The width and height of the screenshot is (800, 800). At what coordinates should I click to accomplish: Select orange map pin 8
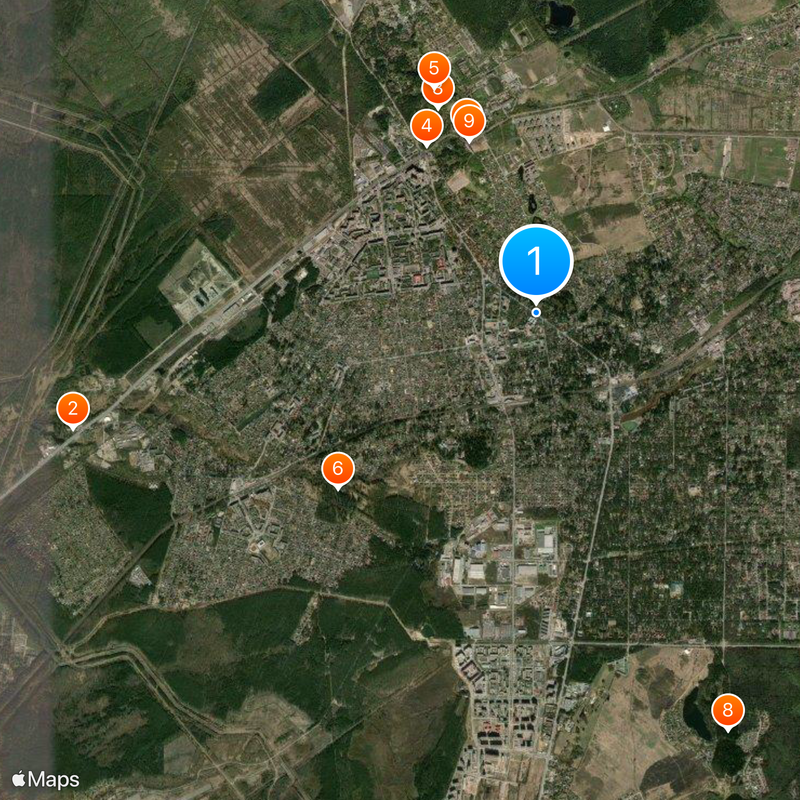728,711
